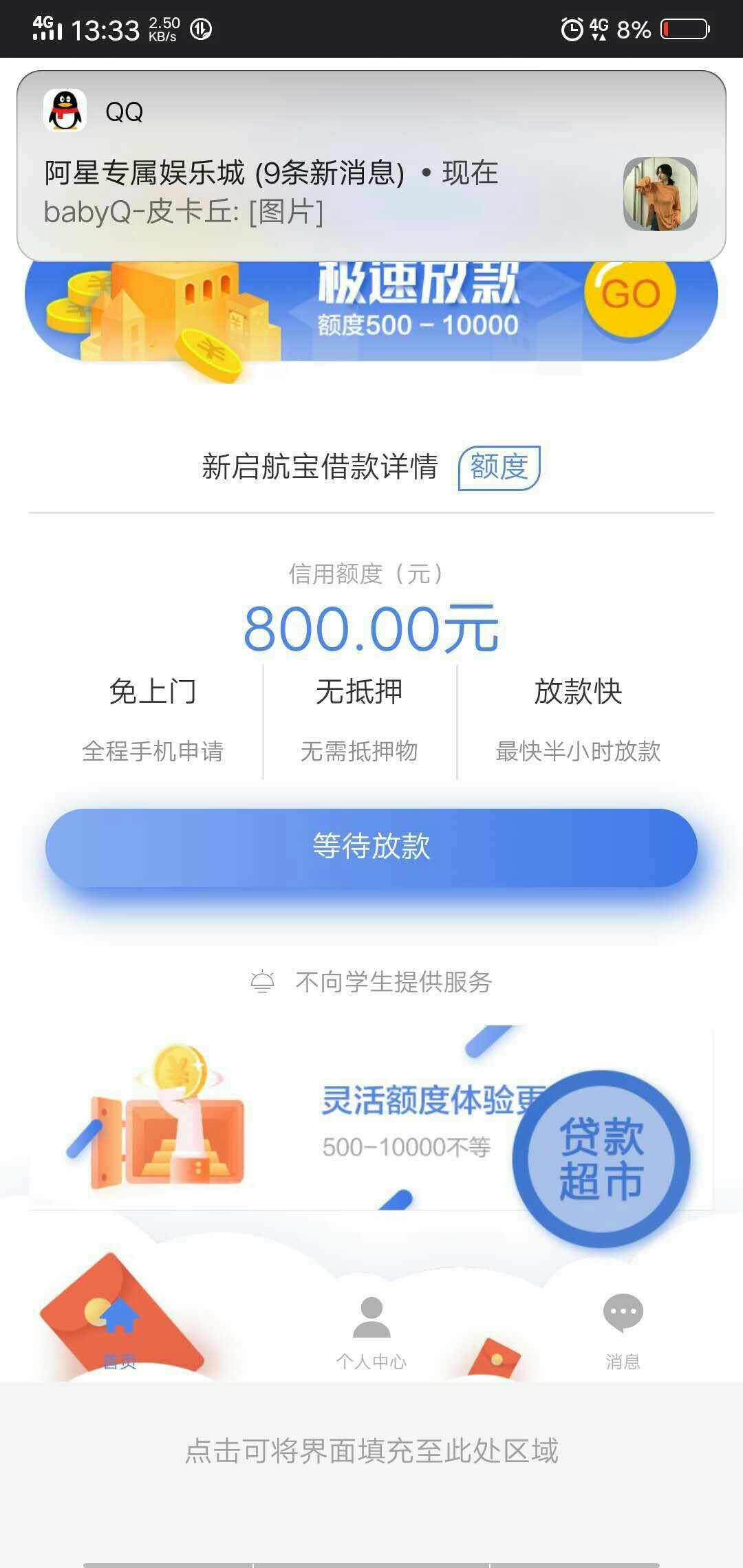
Task: Open the 灵活额度体验 banner
Action: tap(275, 1118)
